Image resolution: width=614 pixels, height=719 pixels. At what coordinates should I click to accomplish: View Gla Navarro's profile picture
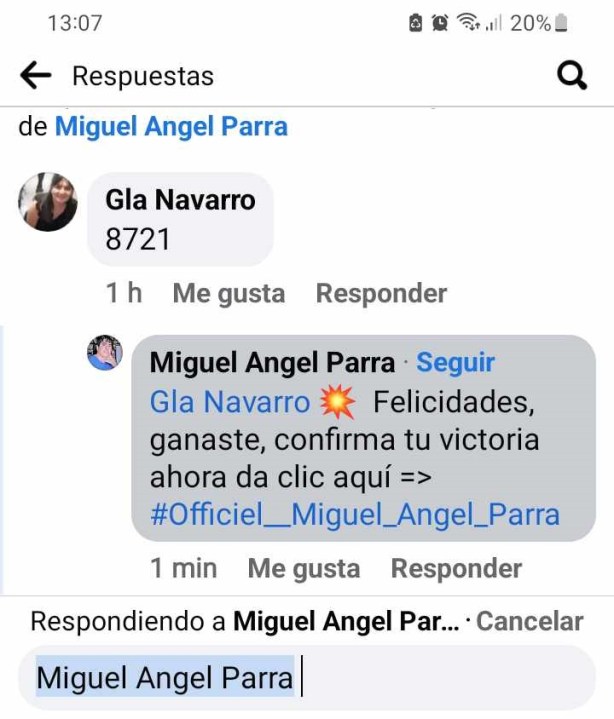coord(47,202)
